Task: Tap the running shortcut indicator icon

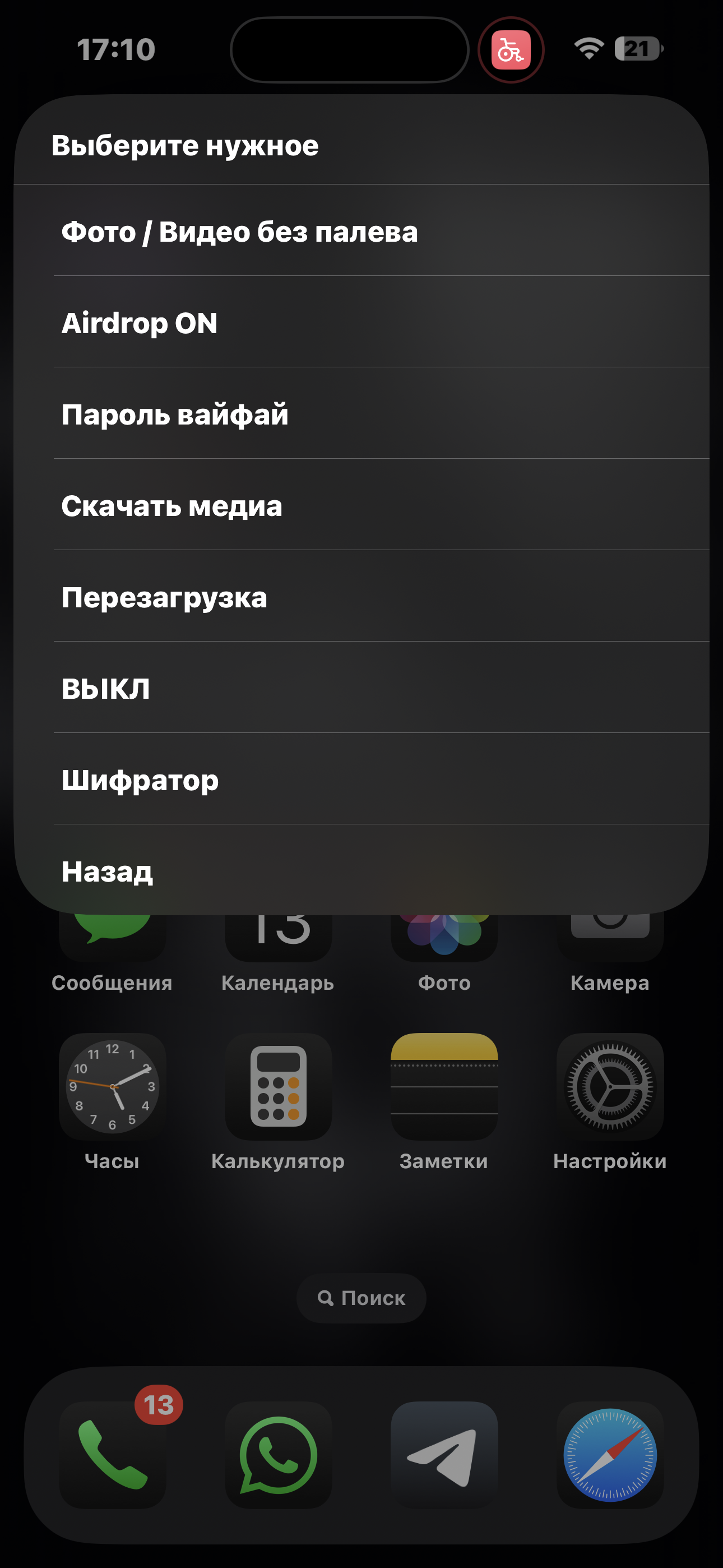Action: 511,50
